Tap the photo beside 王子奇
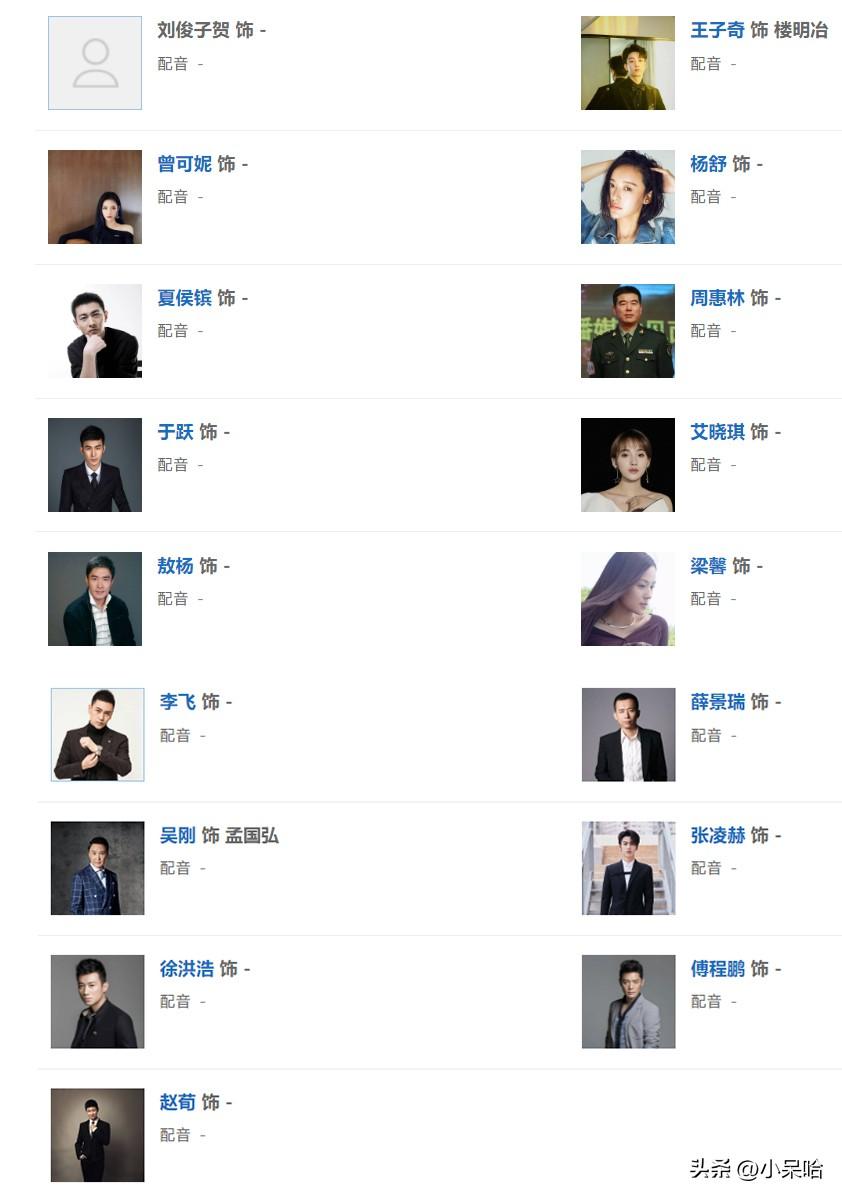 point(628,63)
